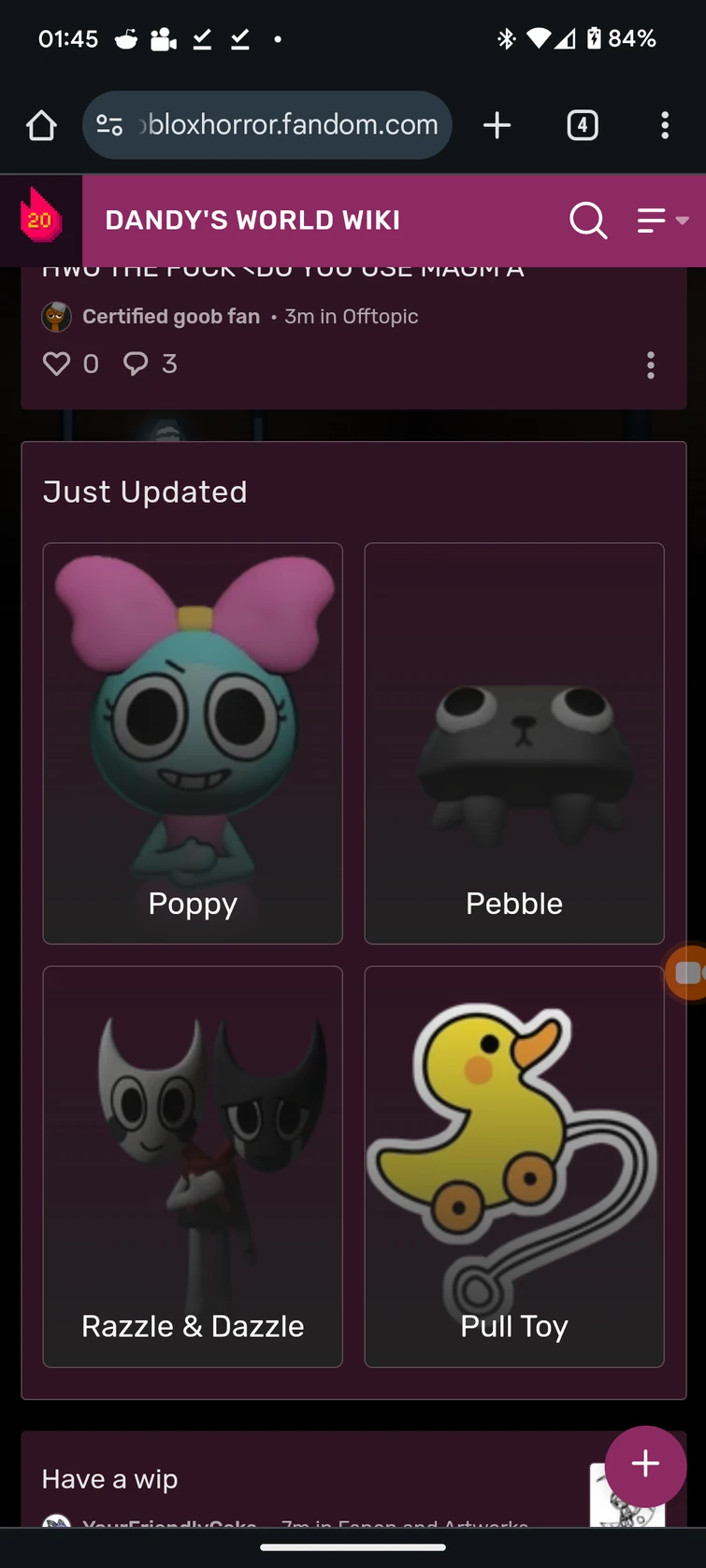The width and height of the screenshot is (706, 1568).
Task: Like the post by Certified goob fan
Action: [57, 363]
